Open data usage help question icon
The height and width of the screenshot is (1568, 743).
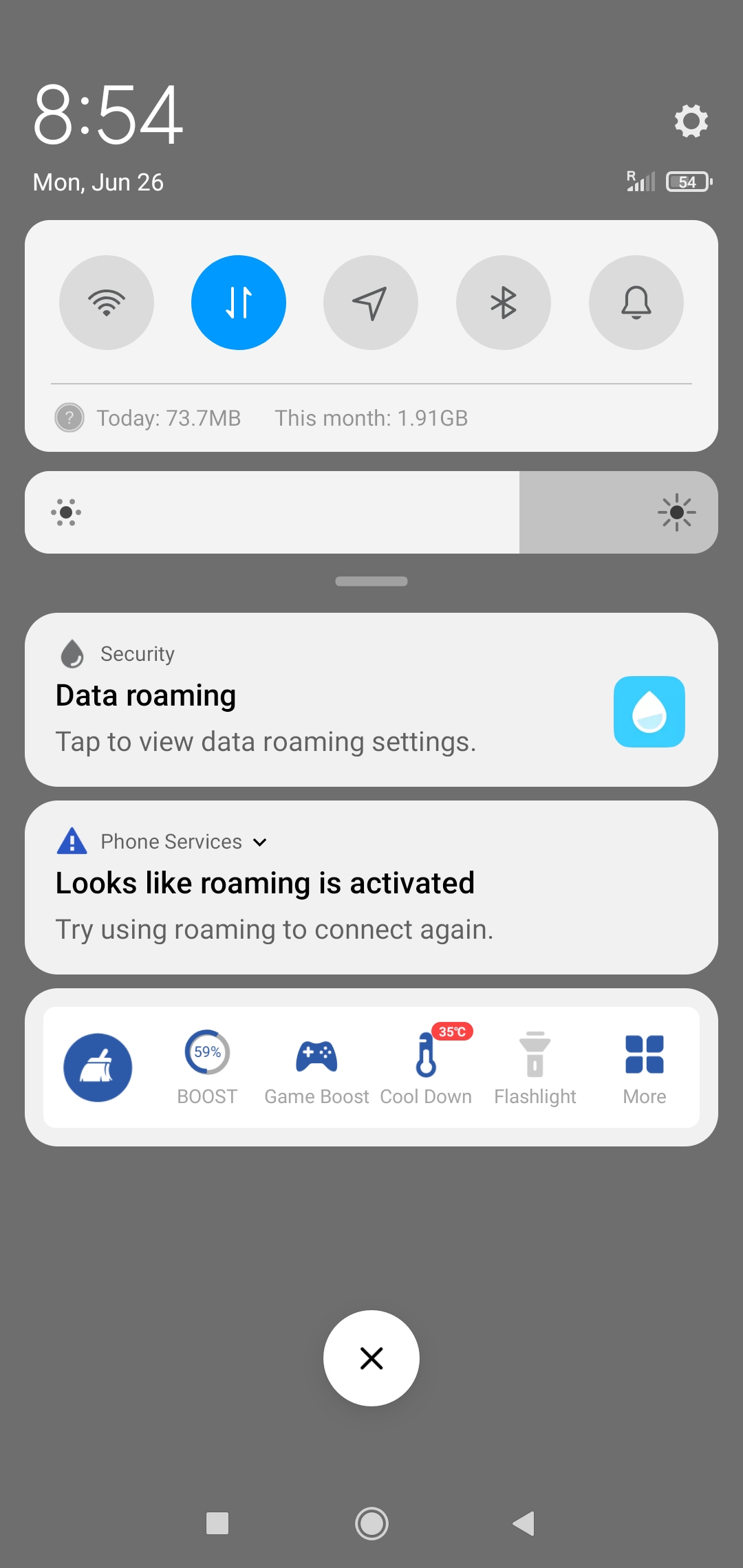coord(69,417)
